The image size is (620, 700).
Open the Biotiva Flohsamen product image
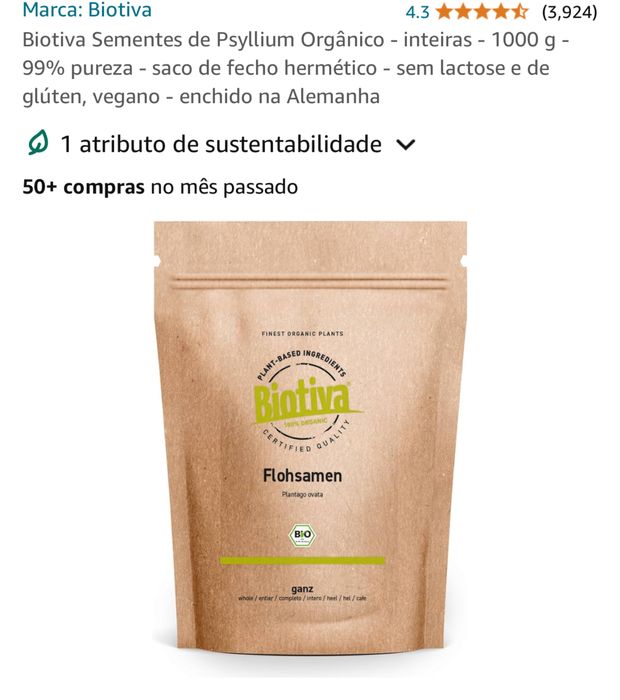310,440
